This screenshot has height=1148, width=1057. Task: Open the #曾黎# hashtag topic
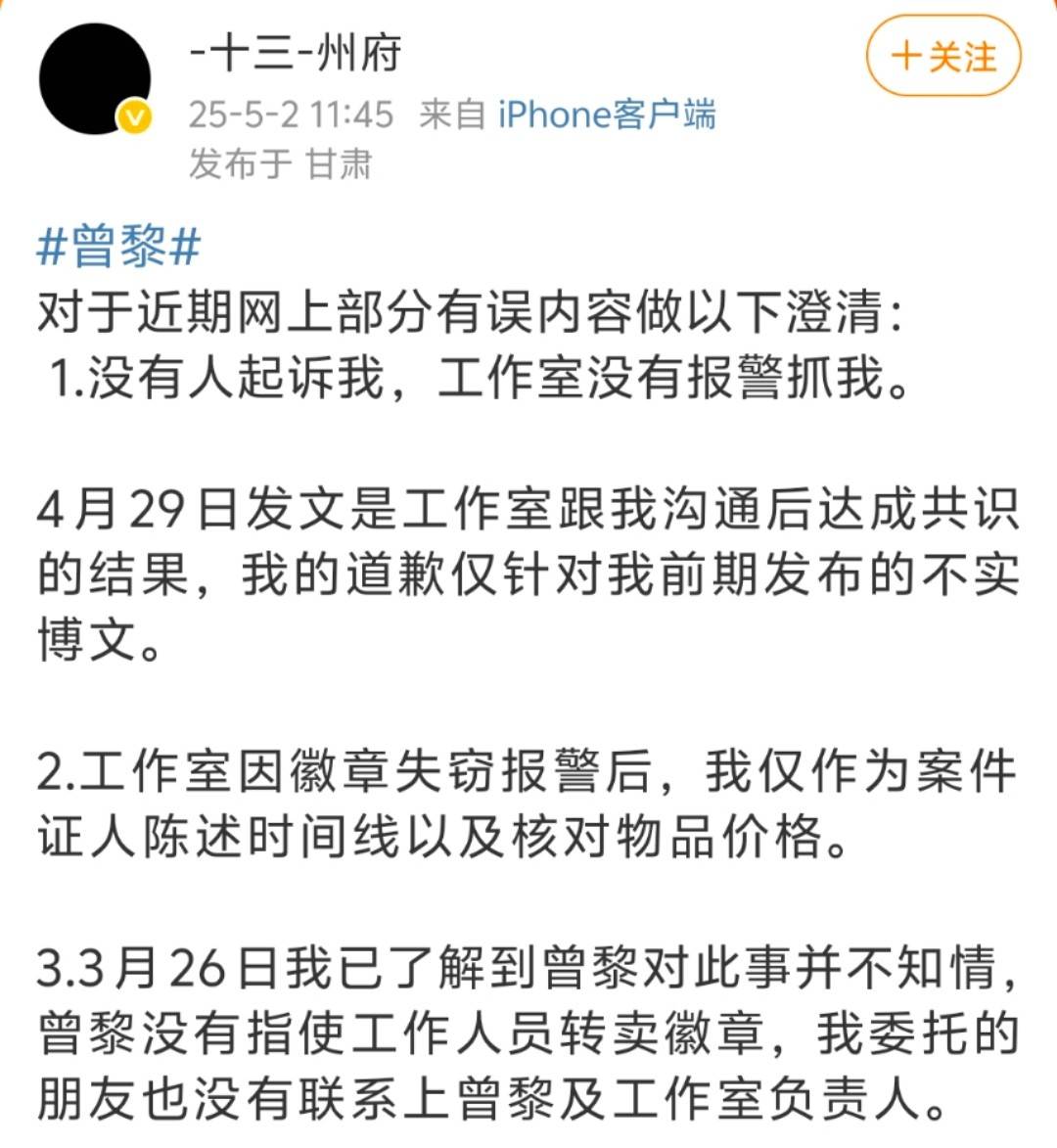118,246
